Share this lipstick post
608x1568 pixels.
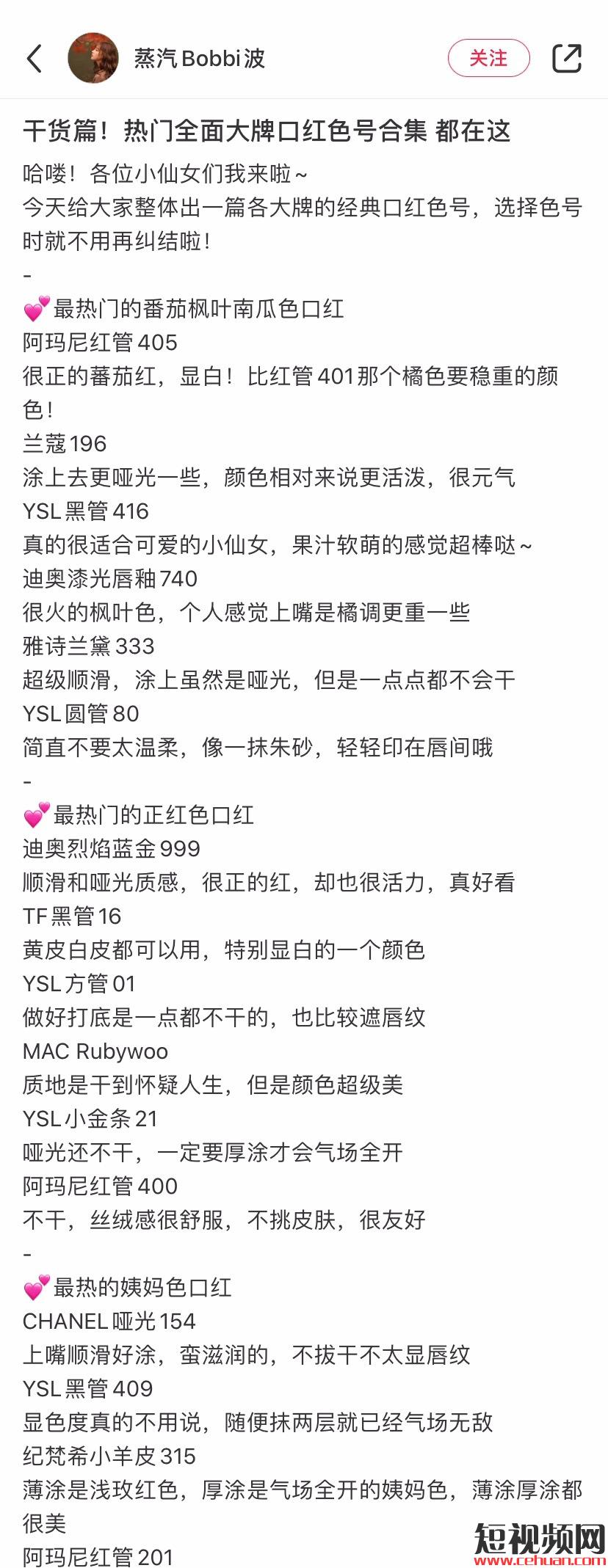566,59
